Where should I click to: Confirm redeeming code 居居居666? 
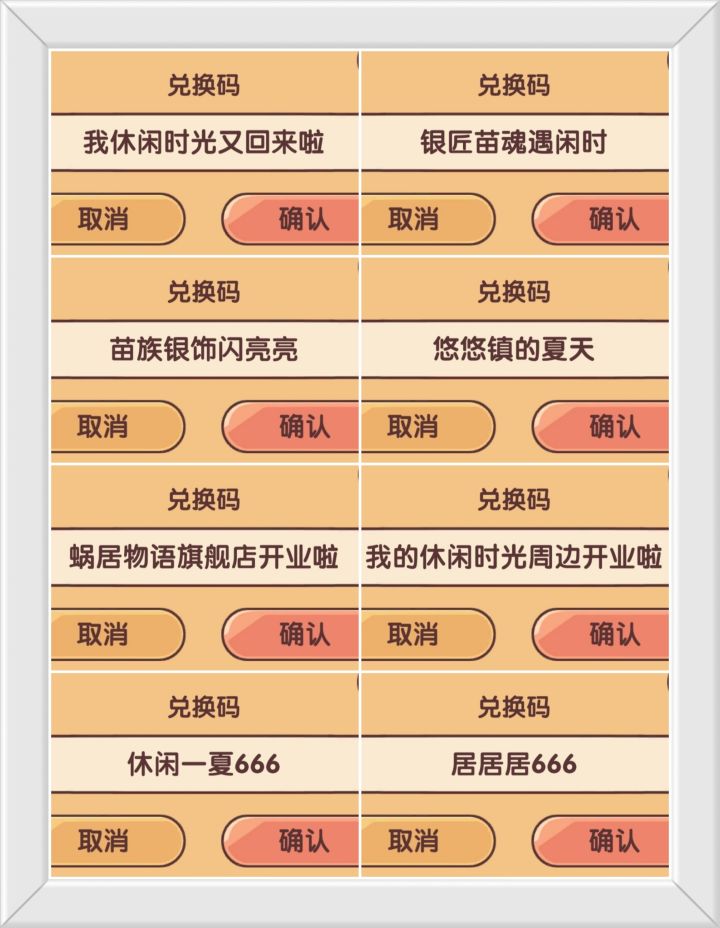pos(600,840)
